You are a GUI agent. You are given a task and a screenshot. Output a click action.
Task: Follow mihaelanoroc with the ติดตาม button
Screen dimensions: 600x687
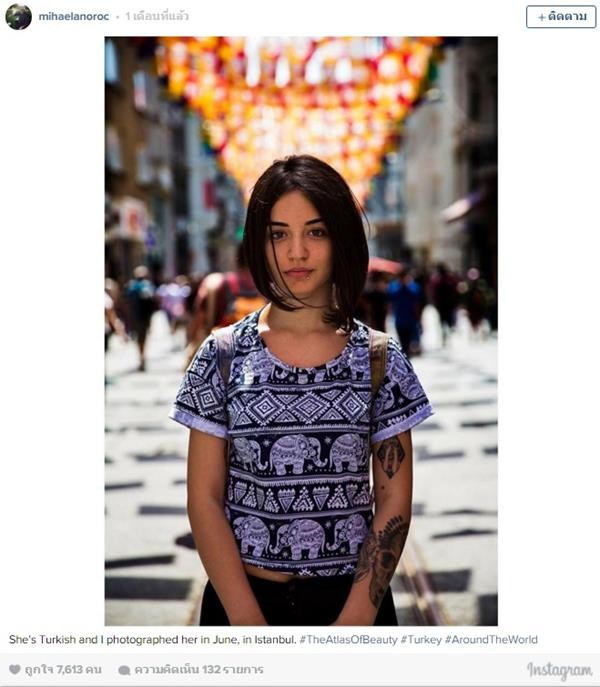click(x=560, y=17)
